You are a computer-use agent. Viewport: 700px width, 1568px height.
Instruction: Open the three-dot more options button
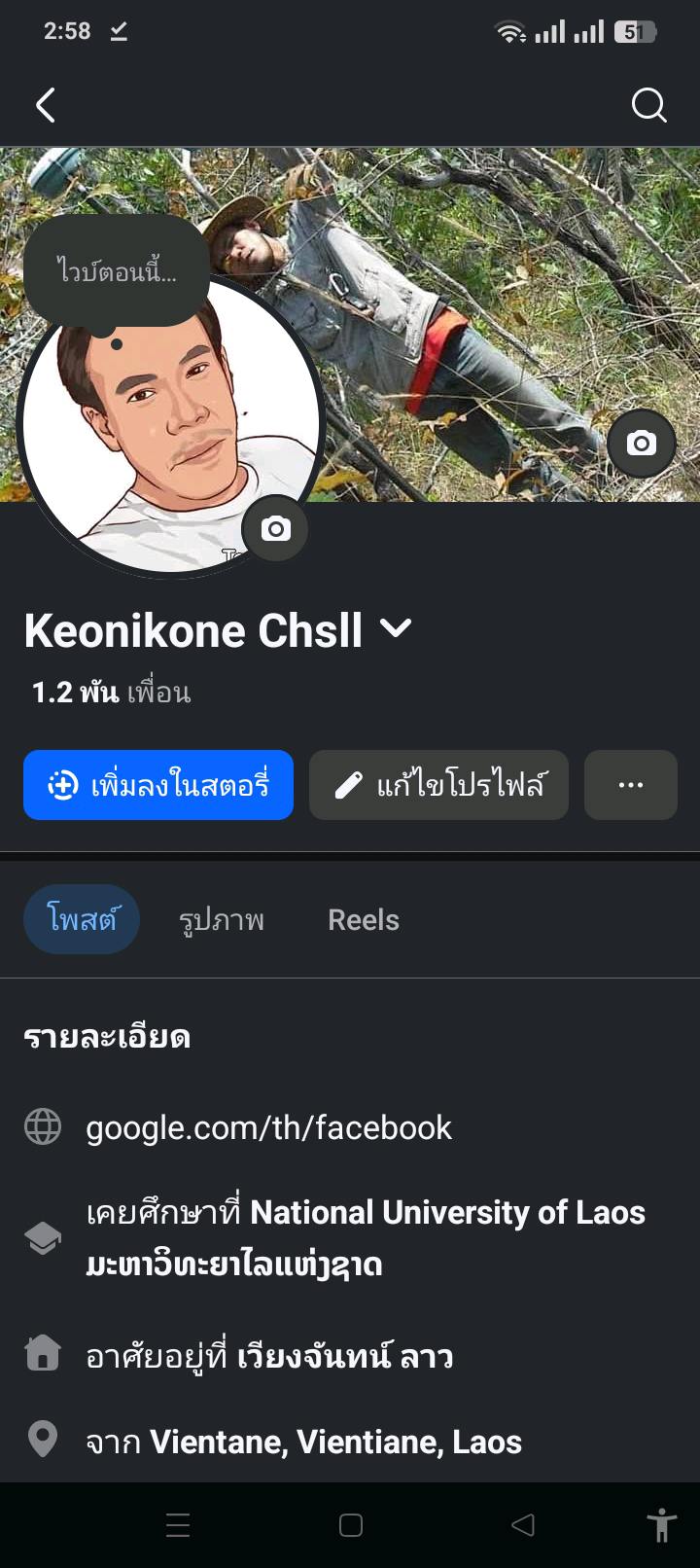[631, 785]
